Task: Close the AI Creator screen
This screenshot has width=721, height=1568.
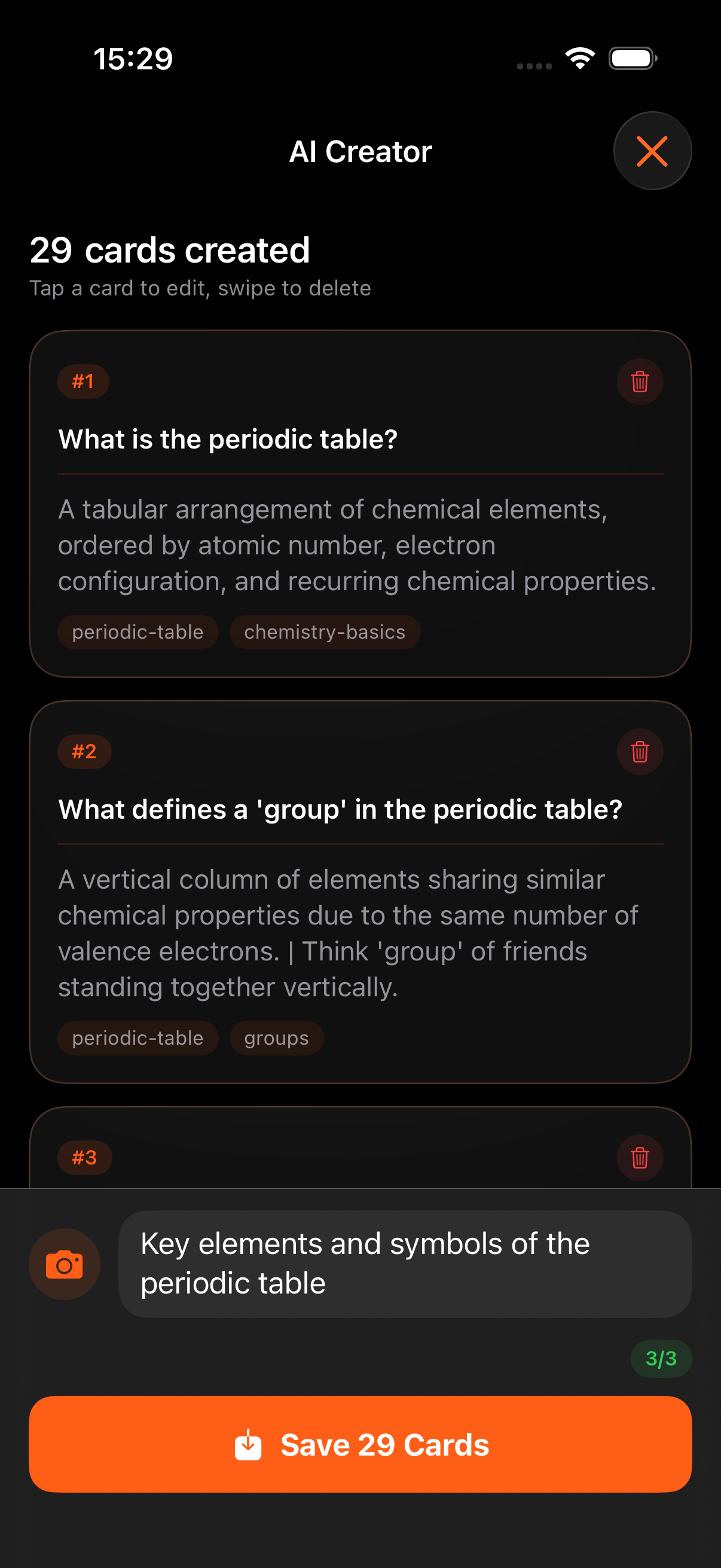Action: pyautogui.click(x=652, y=151)
